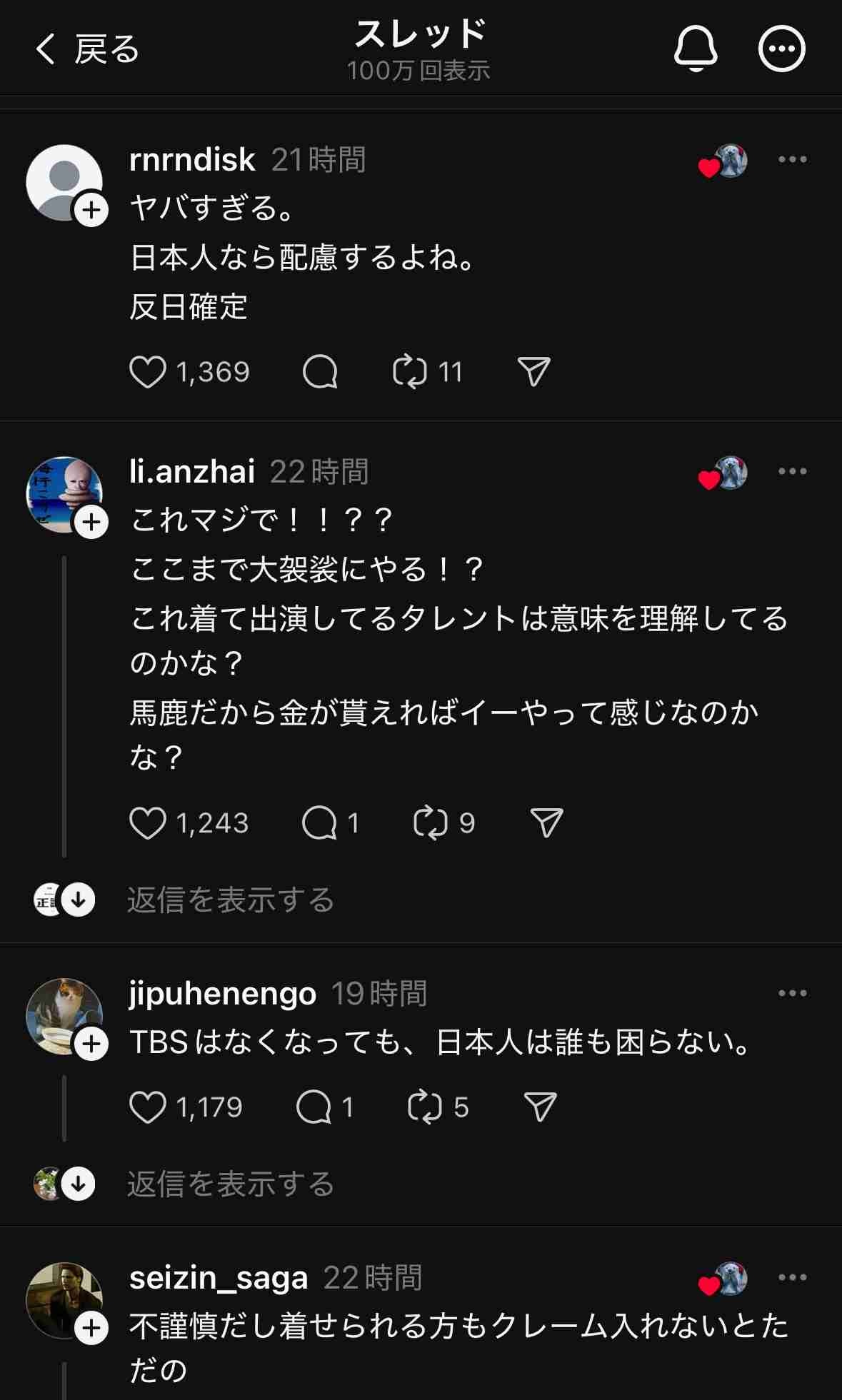Repost jipuhenengo's comment
This screenshot has width=842, height=1400.
[425, 1107]
